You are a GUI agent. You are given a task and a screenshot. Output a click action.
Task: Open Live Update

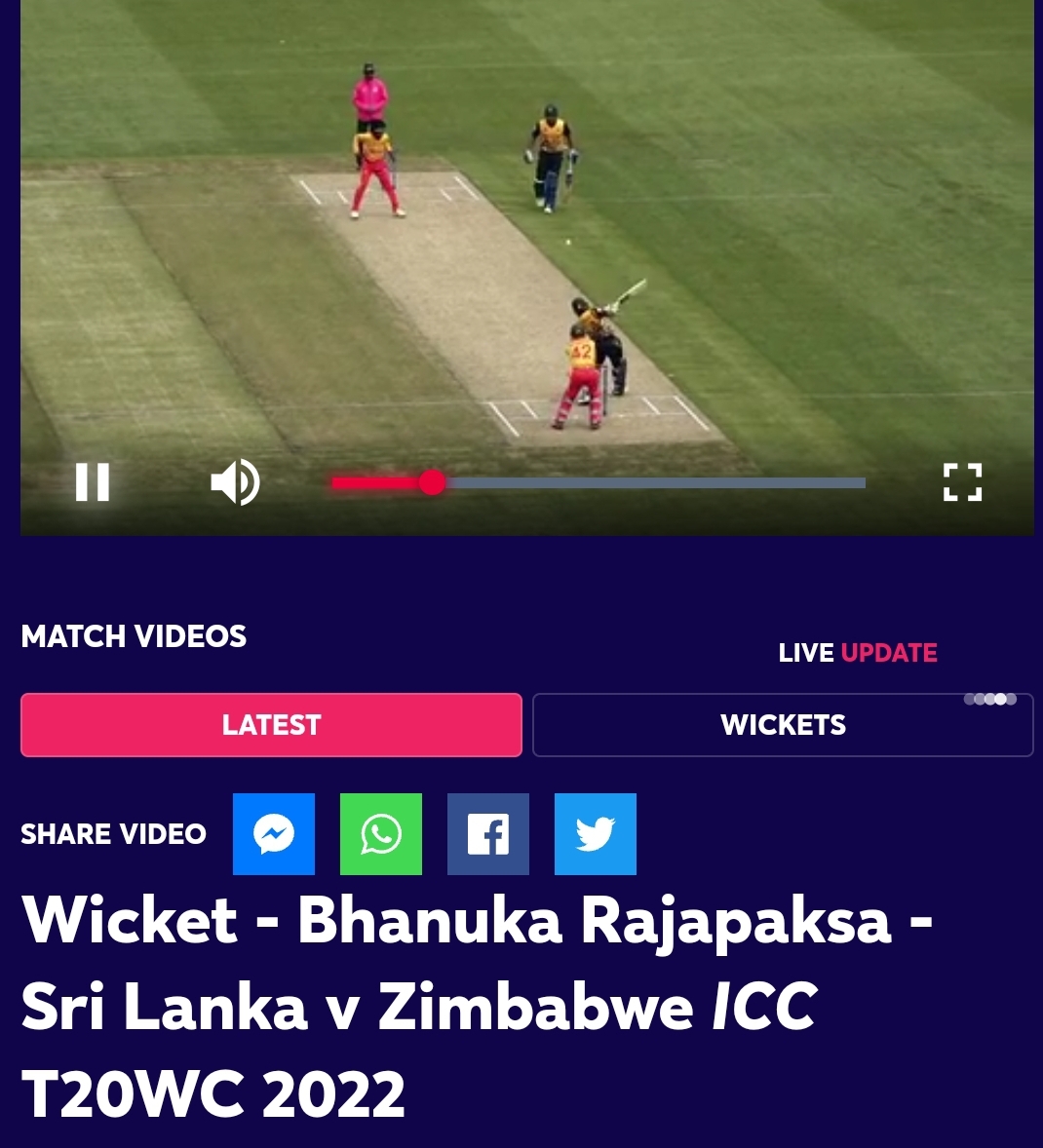[x=857, y=653]
